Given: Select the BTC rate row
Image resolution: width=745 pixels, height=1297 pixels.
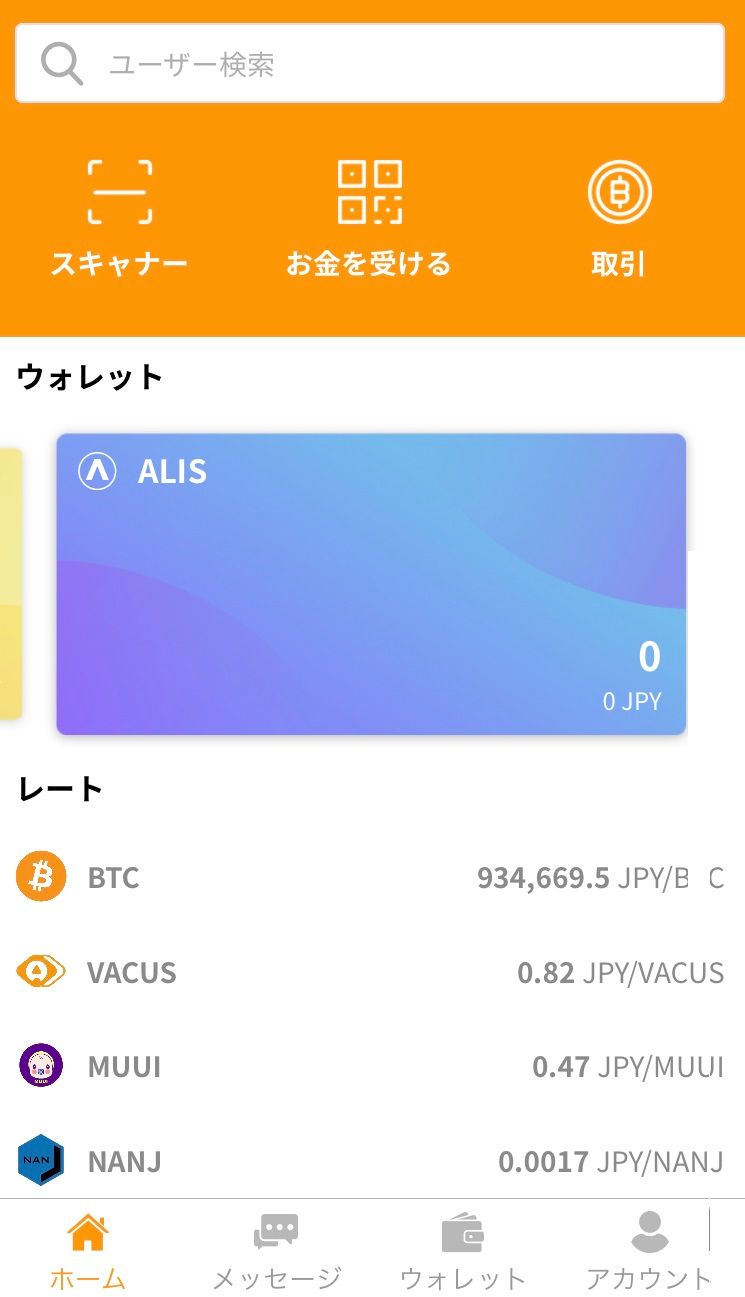Looking at the screenshot, I should 370,878.
